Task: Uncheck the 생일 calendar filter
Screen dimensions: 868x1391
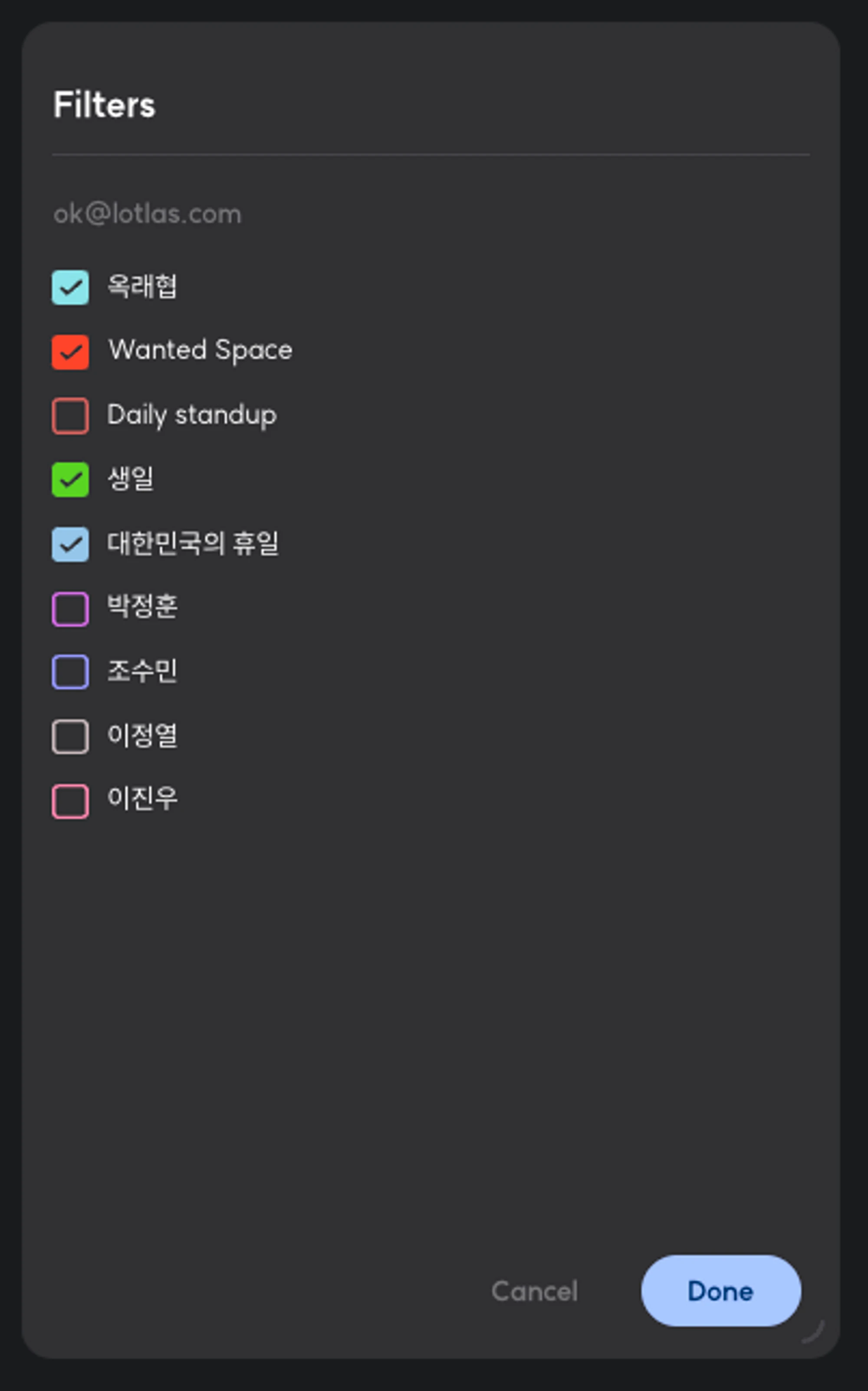Action: click(x=70, y=479)
